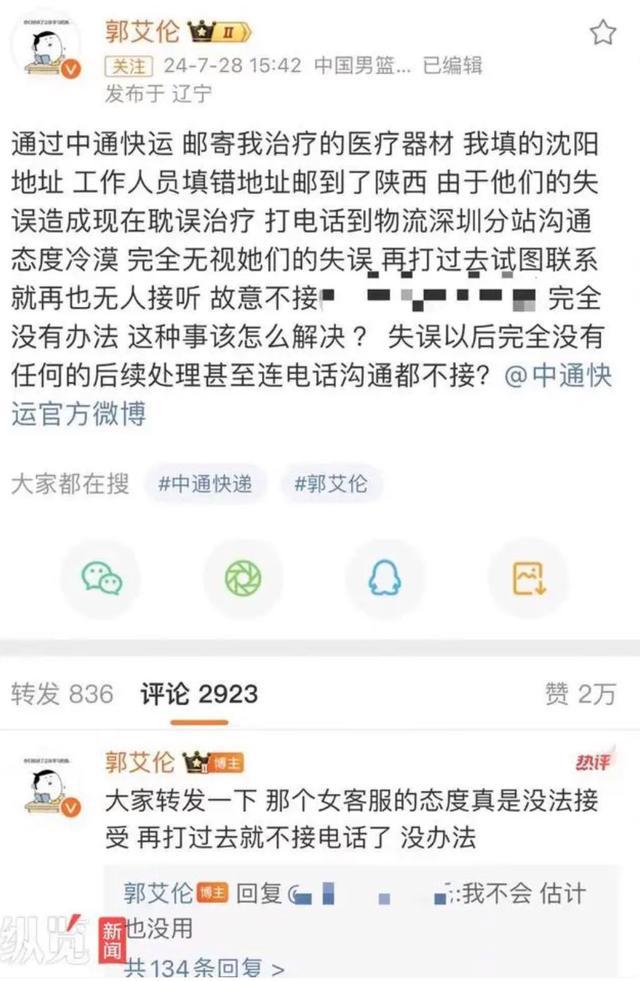Share the post to QQ
640x981 pixels.
tap(385, 578)
